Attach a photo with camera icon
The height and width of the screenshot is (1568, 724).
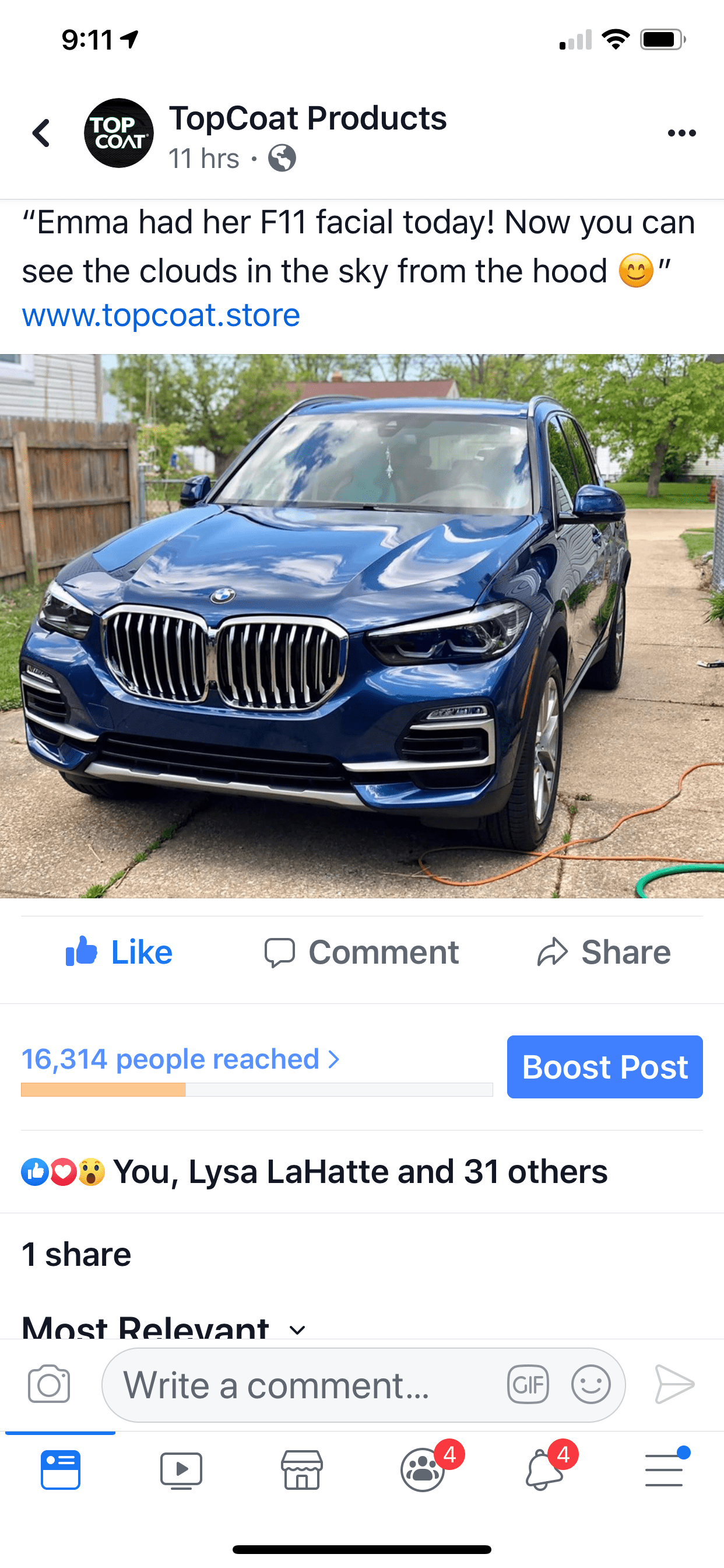[48, 1384]
